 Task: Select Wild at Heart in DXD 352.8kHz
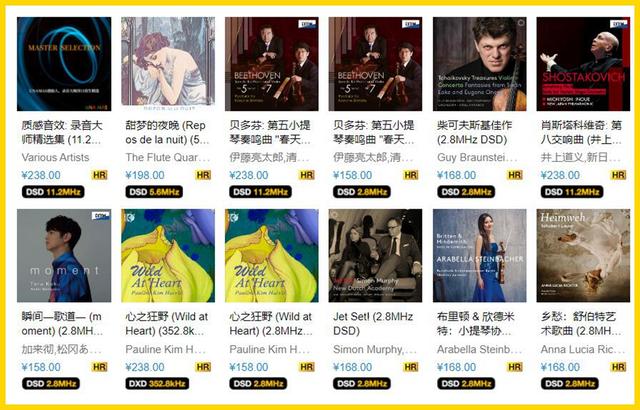click(168, 255)
